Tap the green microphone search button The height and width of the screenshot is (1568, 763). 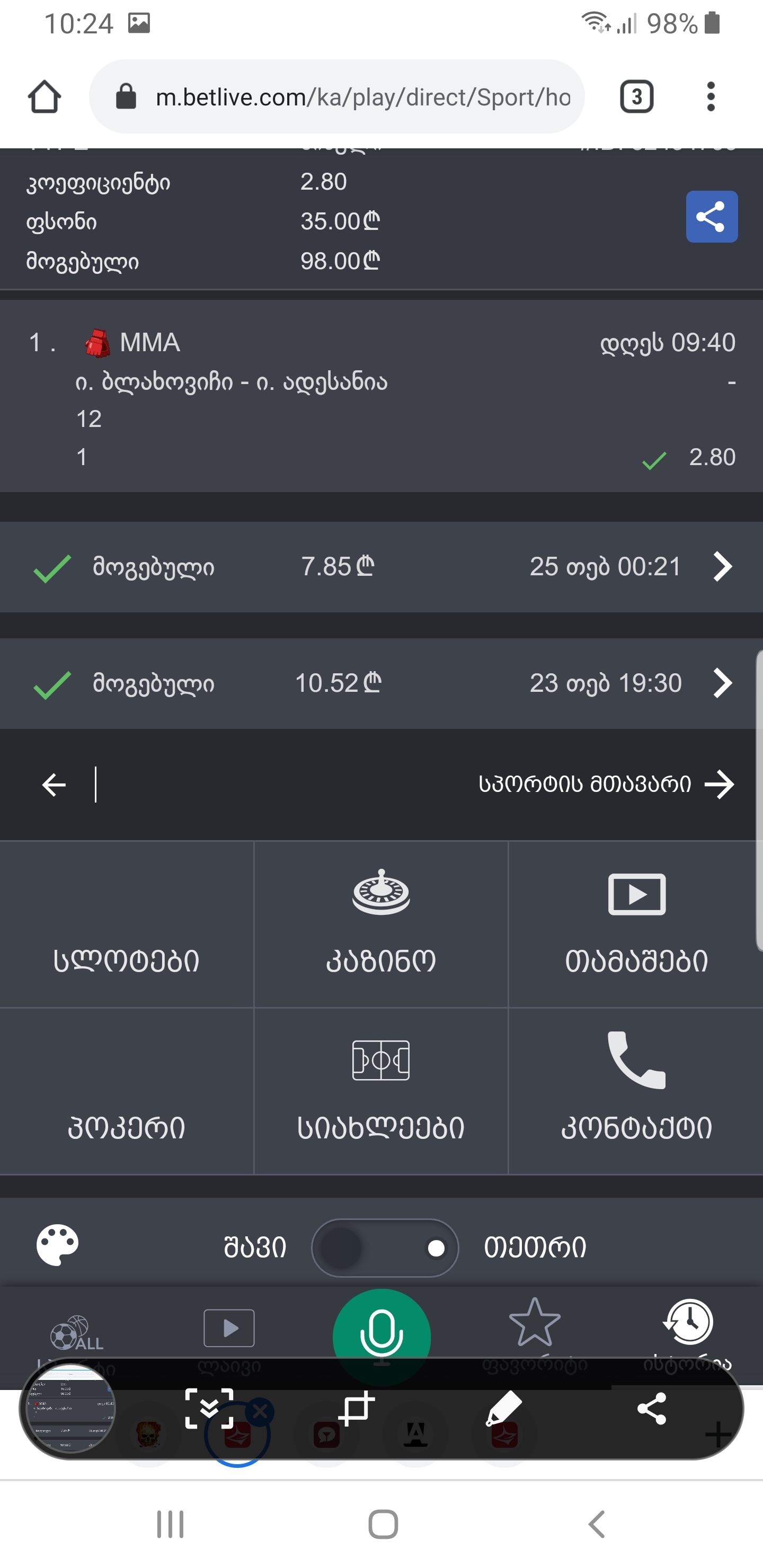[381, 1336]
